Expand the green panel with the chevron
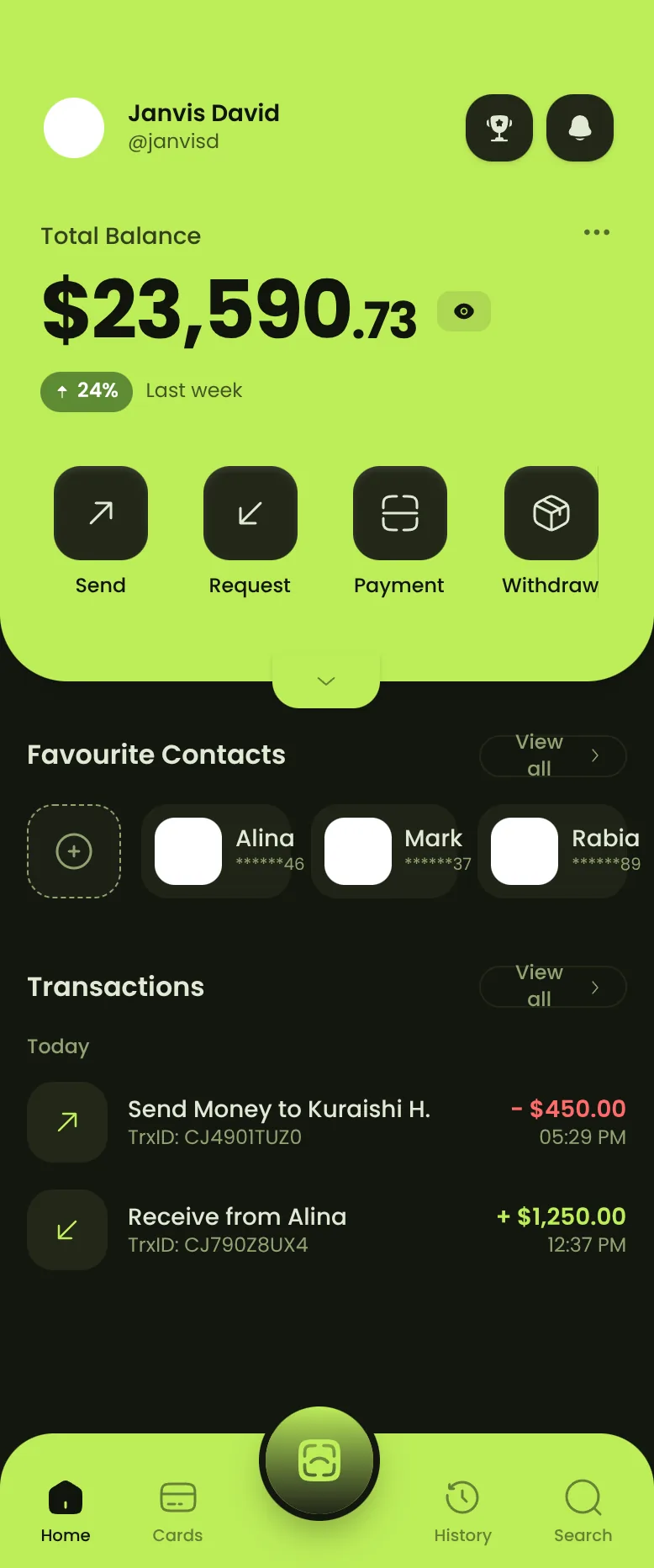This screenshot has width=654, height=1568. click(x=326, y=681)
